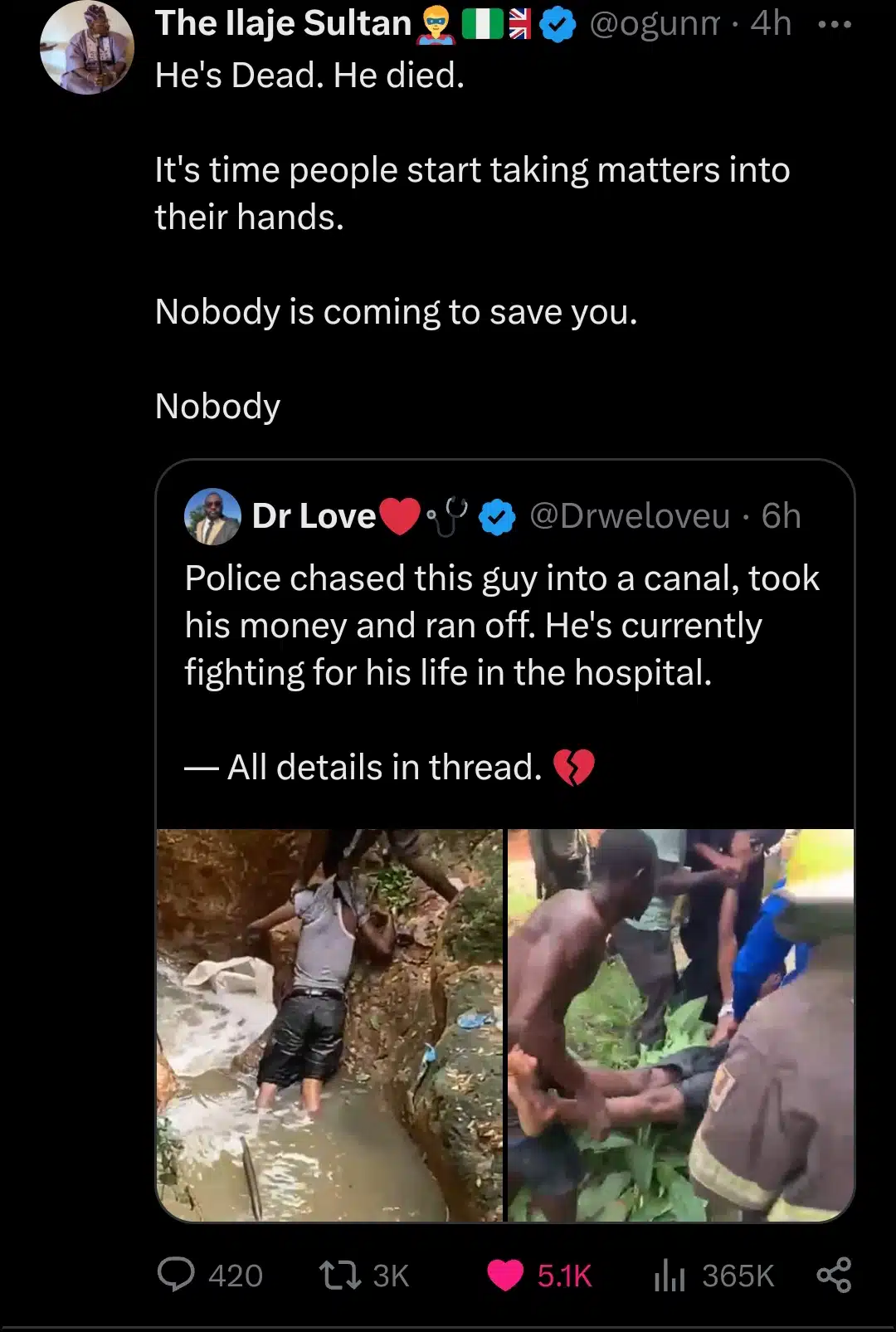Unlike the tweet with the pink heart
This screenshot has width=896, height=1332.
(x=505, y=1275)
